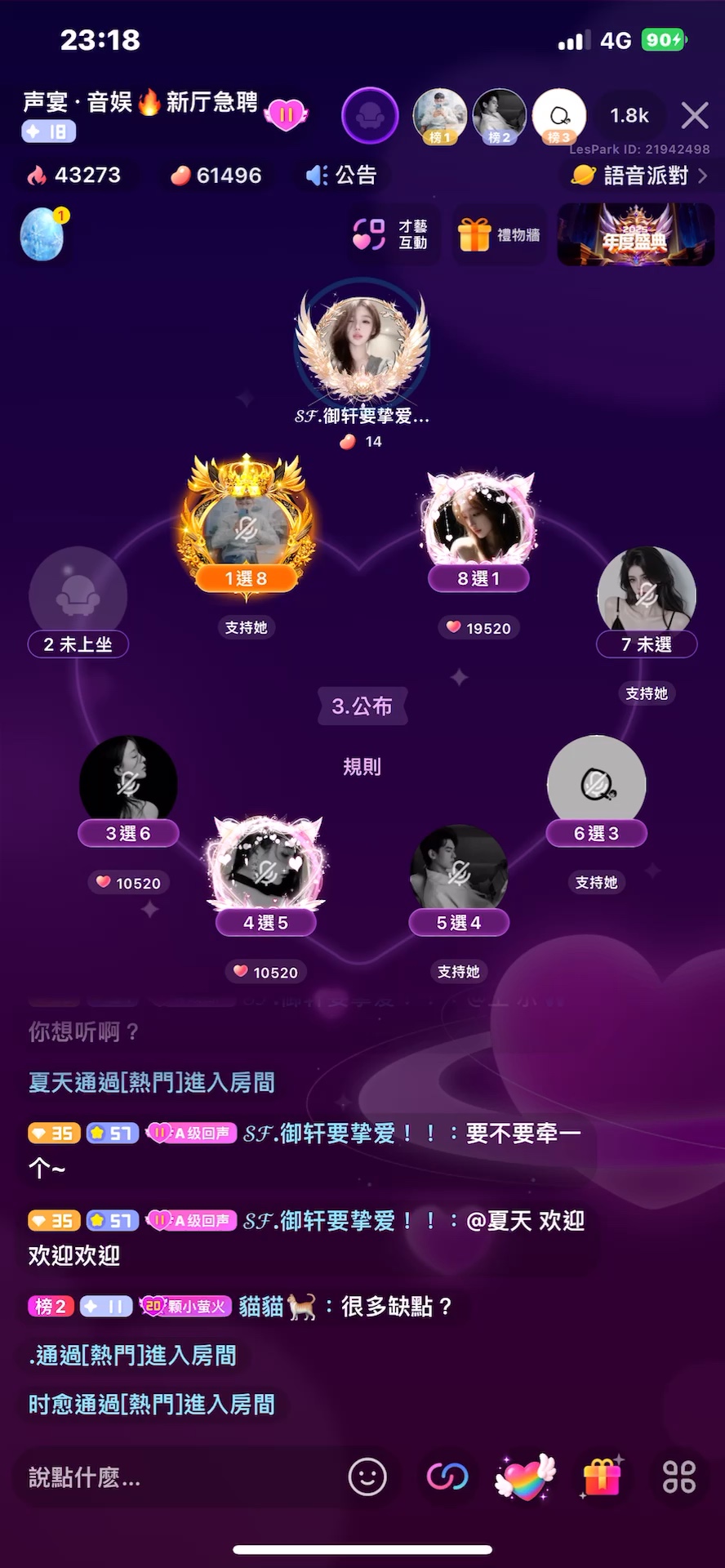Open the 1.8k audience list
This screenshot has width=725, height=1568.
[629, 116]
